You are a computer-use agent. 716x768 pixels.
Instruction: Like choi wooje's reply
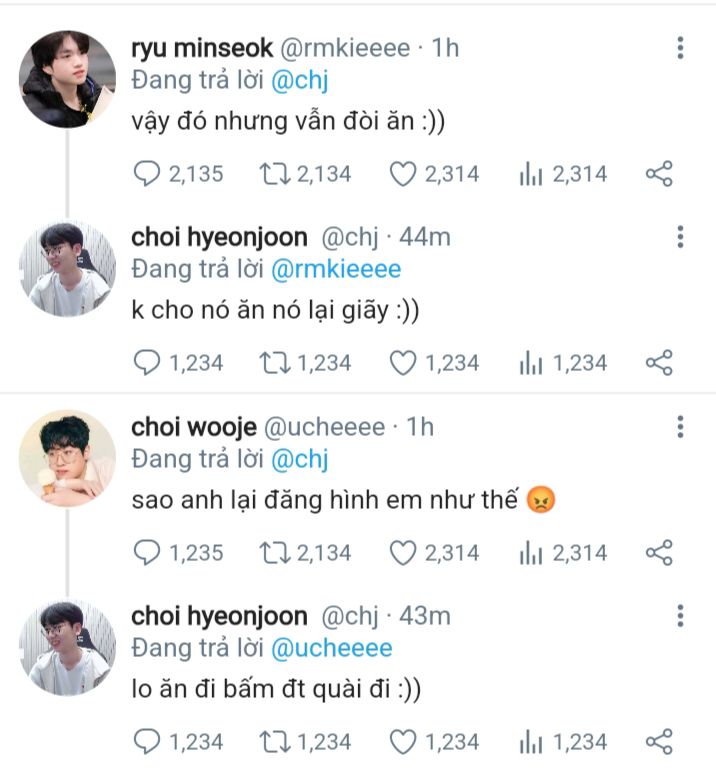coord(402,553)
